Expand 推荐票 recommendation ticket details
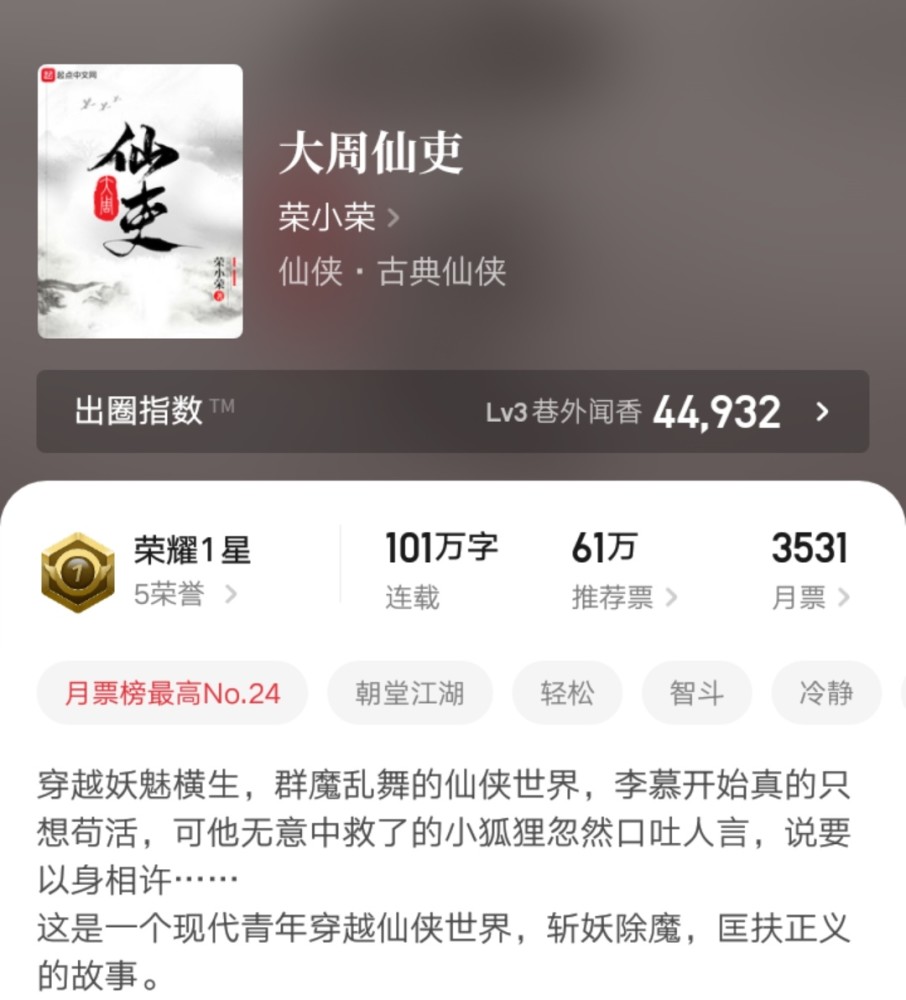 tap(614, 596)
